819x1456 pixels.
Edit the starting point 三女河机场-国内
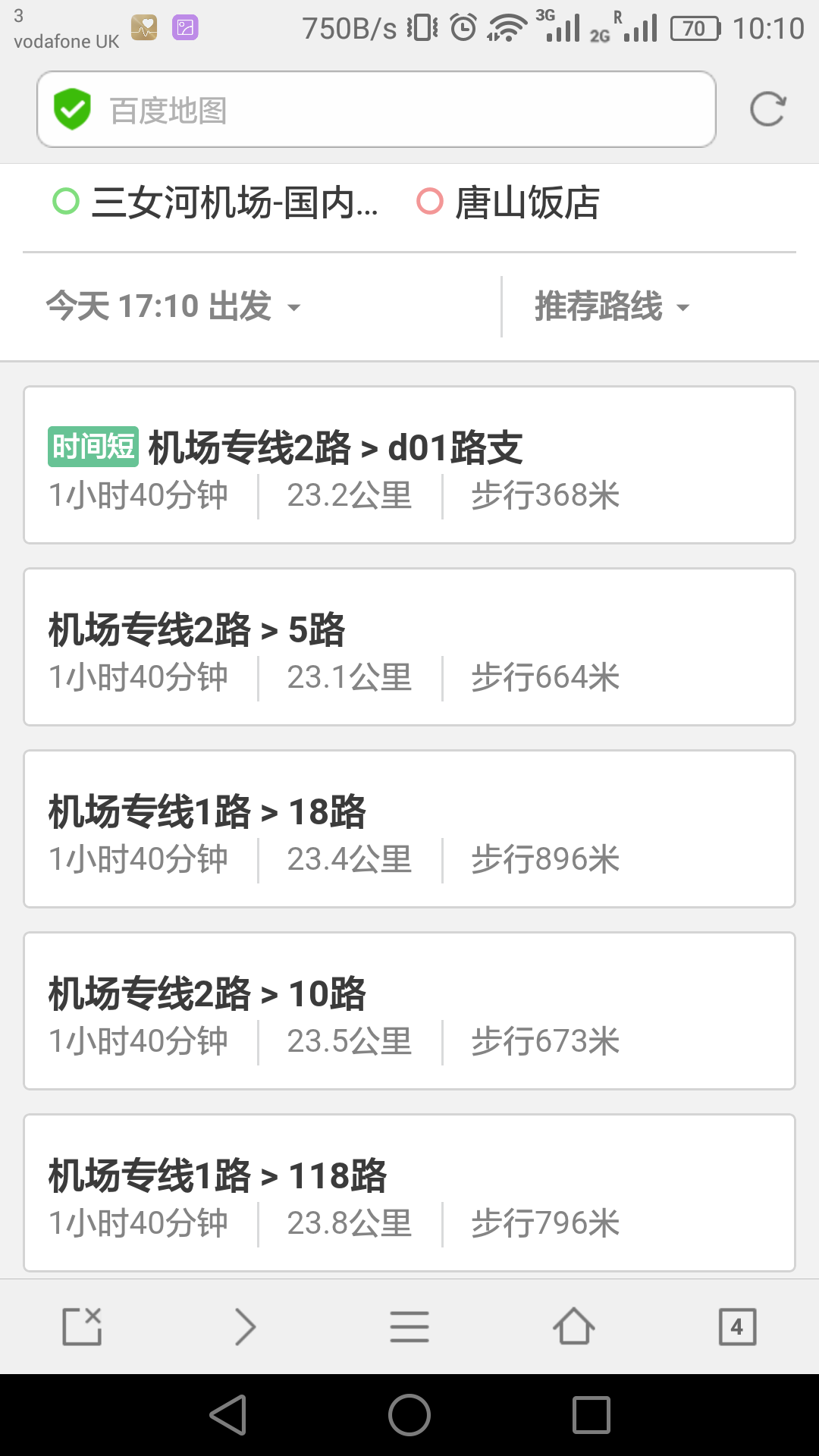[216, 202]
